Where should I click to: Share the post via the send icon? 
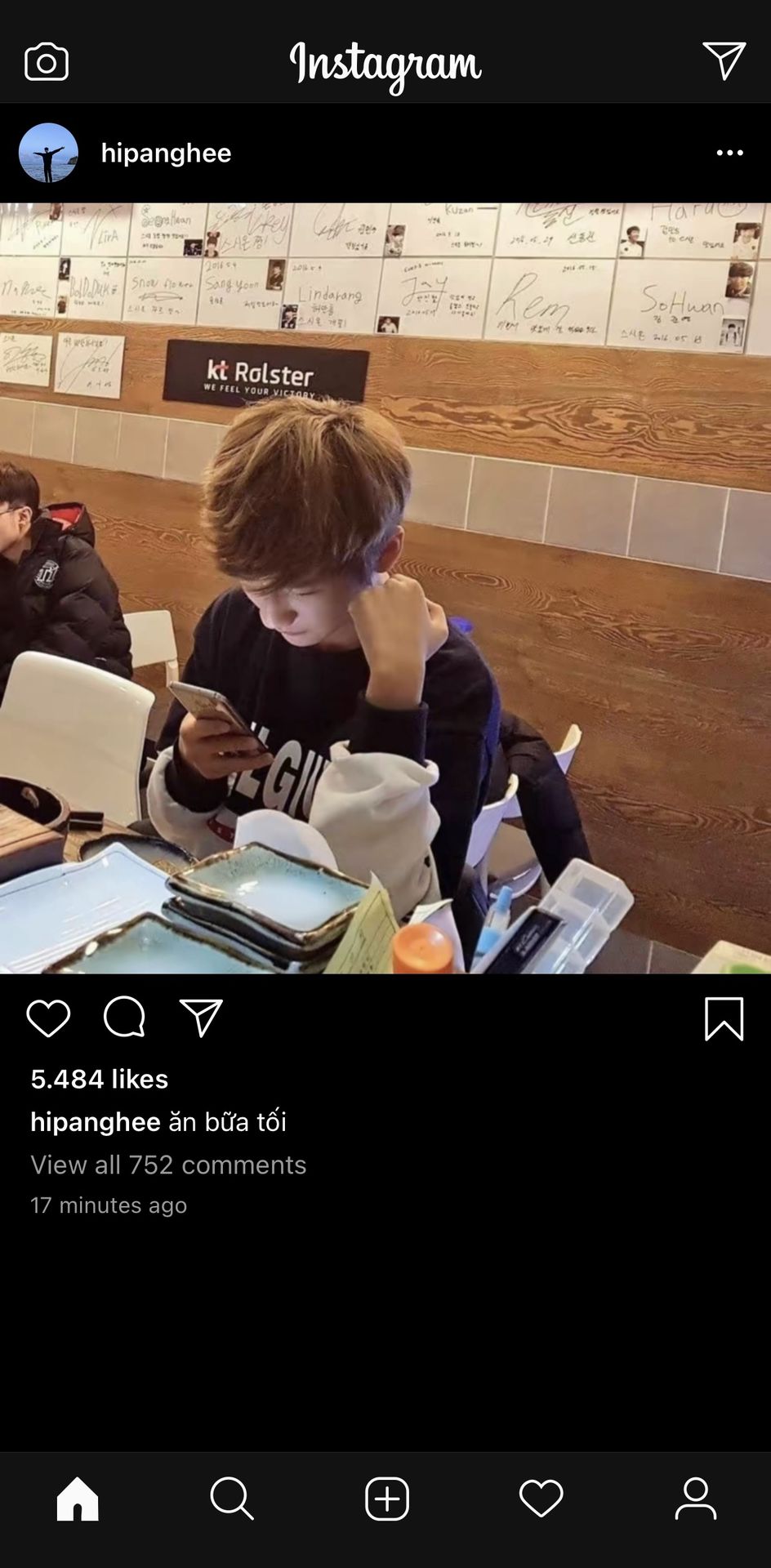click(x=201, y=1018)
